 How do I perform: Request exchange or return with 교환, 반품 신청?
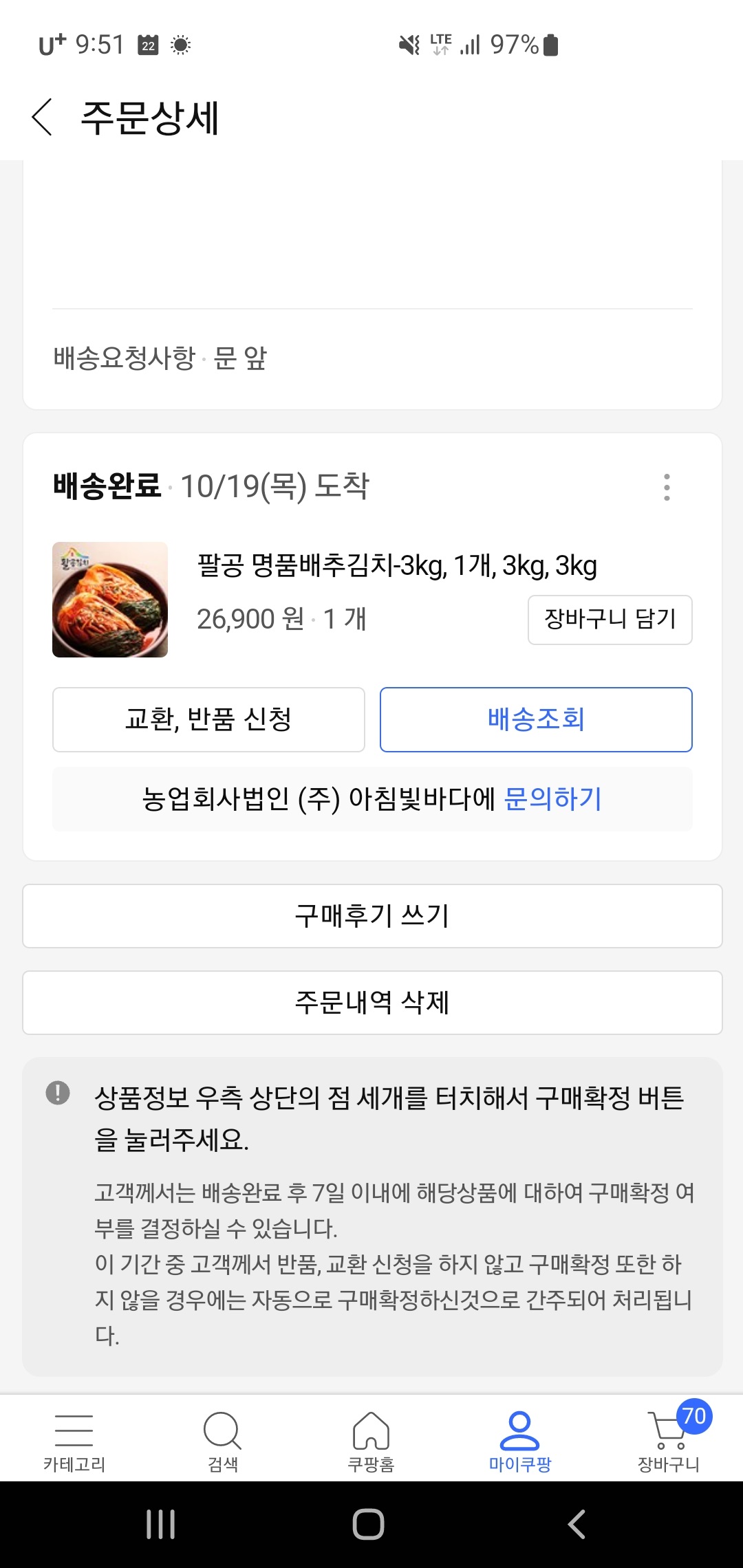coord(208,719)
